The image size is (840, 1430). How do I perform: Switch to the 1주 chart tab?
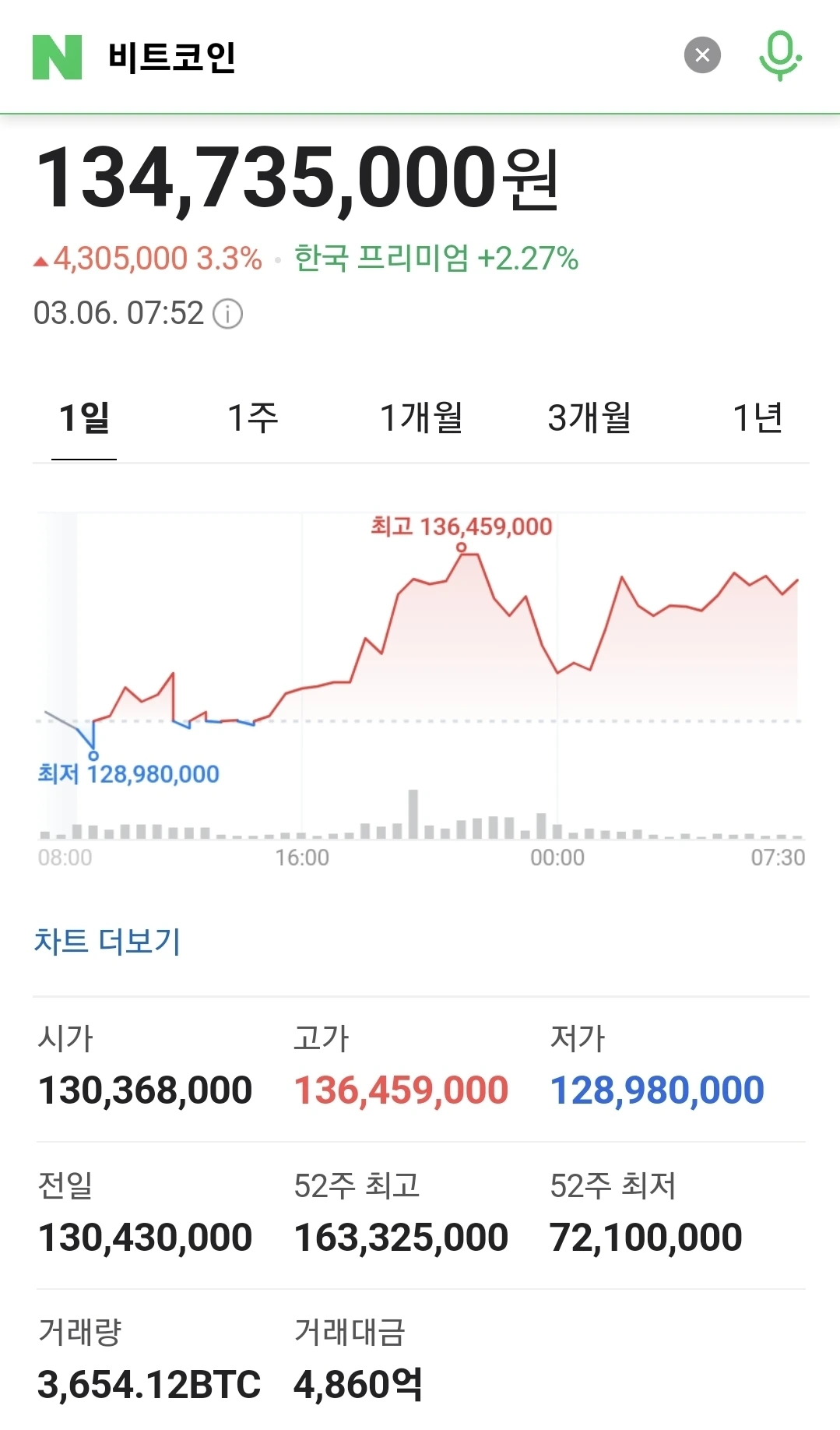[252, 418]
